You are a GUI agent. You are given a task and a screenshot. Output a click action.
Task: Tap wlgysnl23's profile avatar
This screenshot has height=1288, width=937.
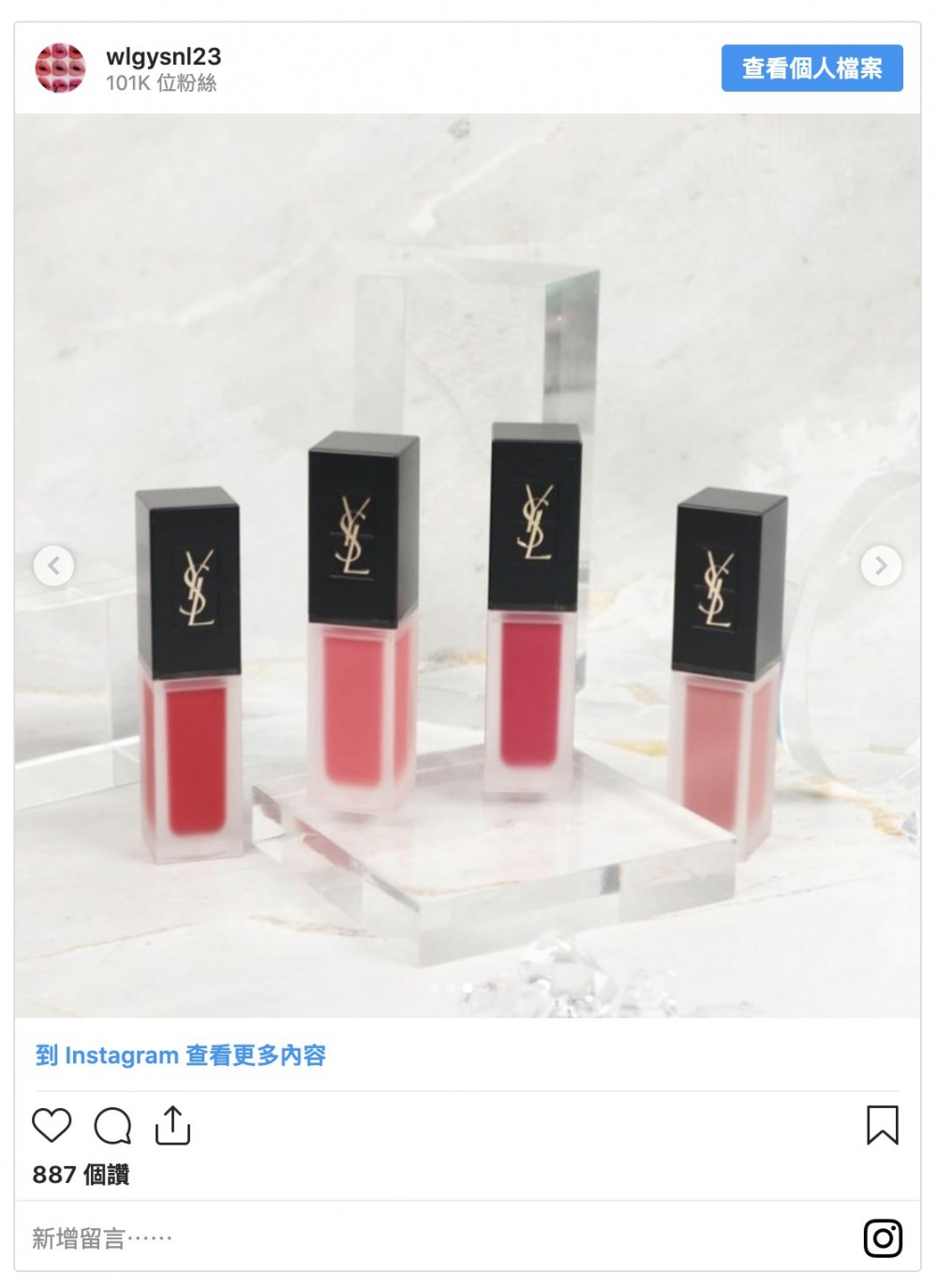[x=60, y=68]
